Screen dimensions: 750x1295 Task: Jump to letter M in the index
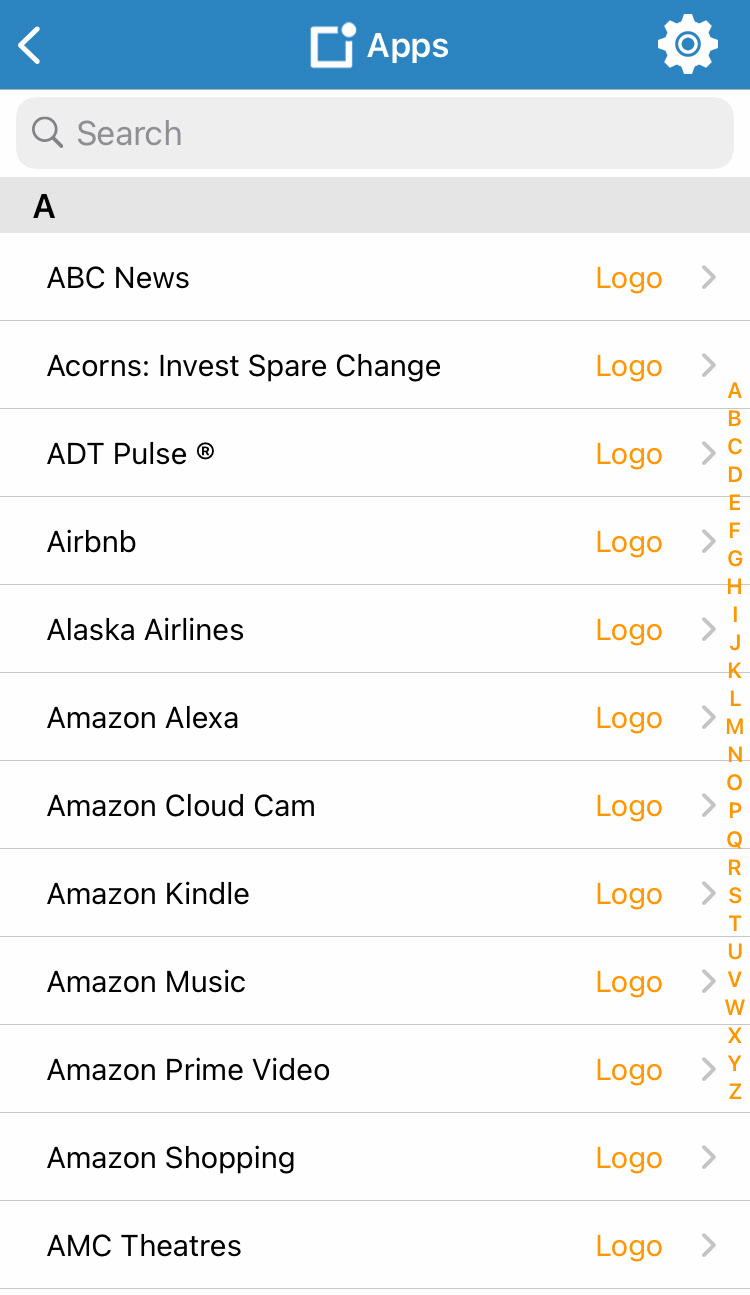(x=735, y=727)
